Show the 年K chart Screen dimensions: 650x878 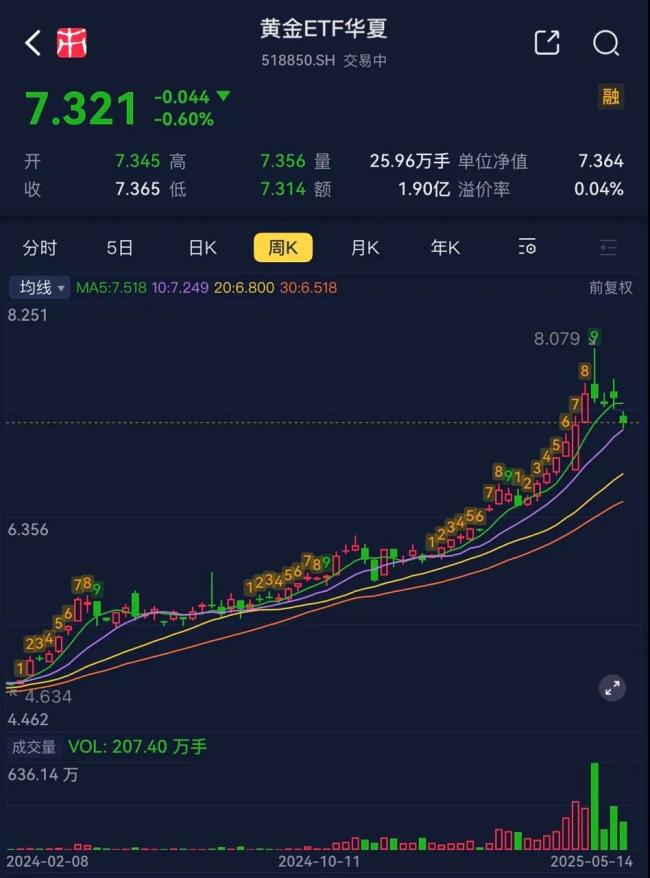445,248
